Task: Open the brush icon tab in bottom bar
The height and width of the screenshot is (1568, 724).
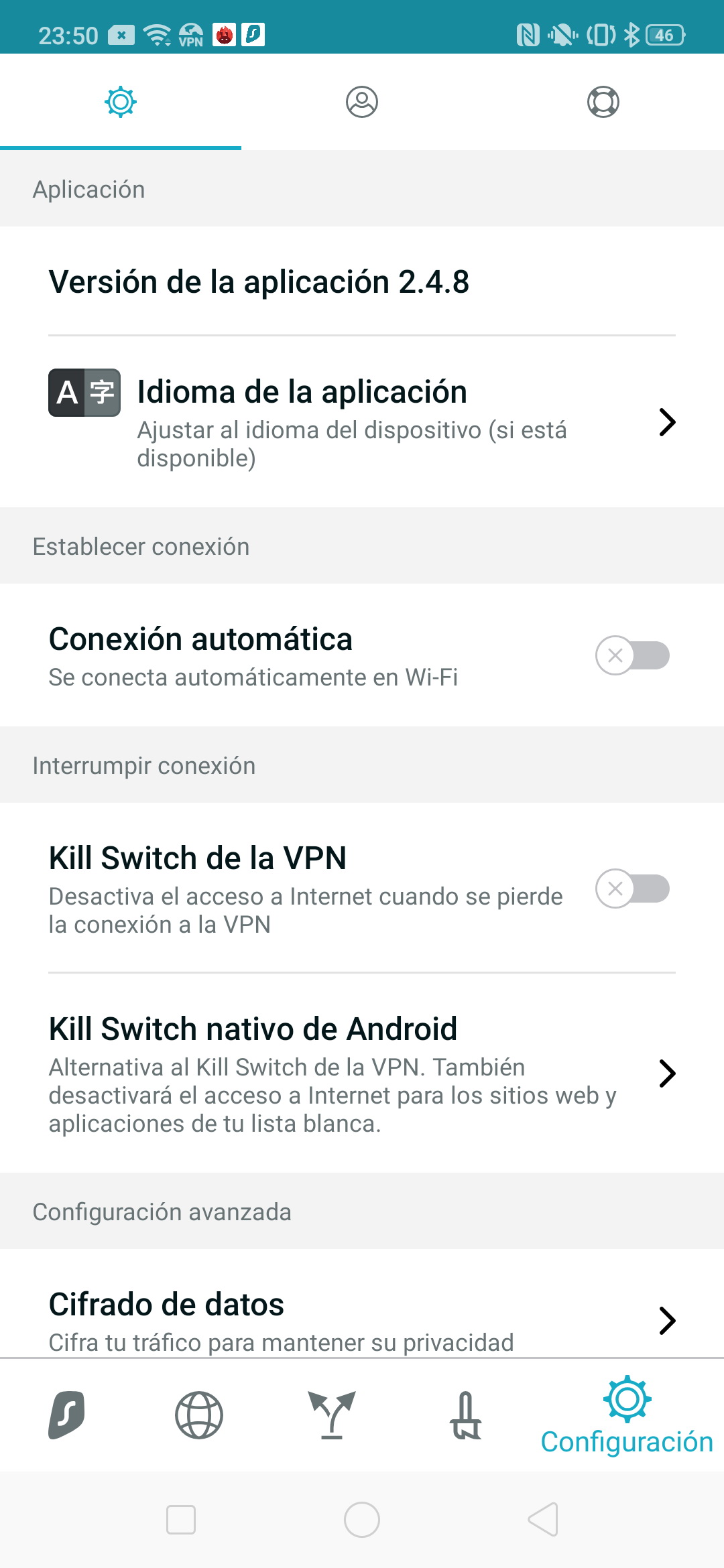Action: tap(466, 1415)
